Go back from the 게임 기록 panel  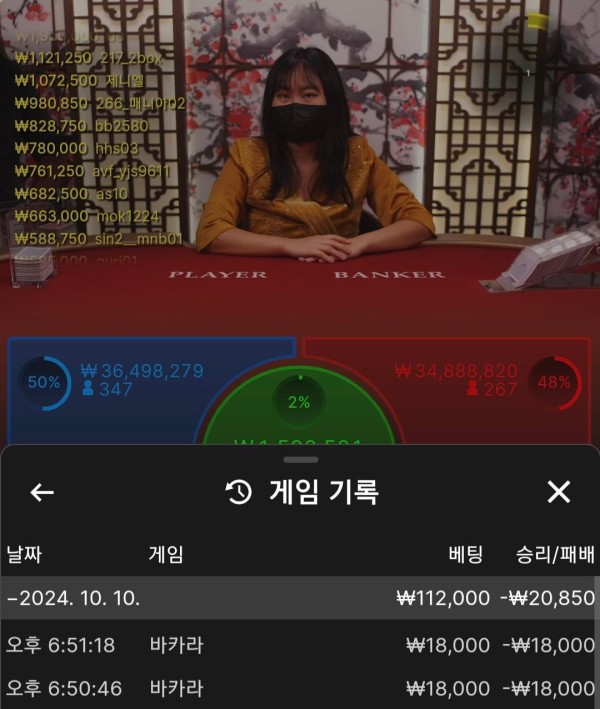(x=42, y=492)
